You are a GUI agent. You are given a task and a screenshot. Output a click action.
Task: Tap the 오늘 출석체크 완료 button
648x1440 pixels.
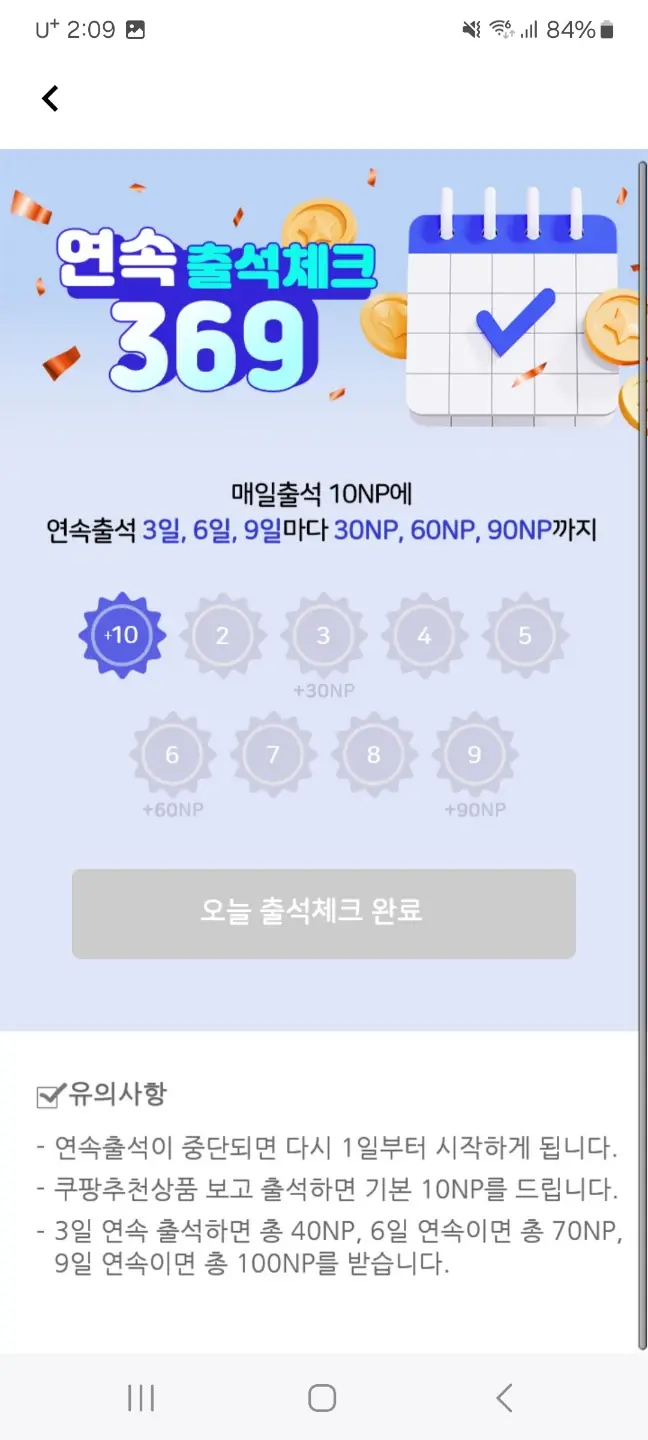tap(323, 913)
